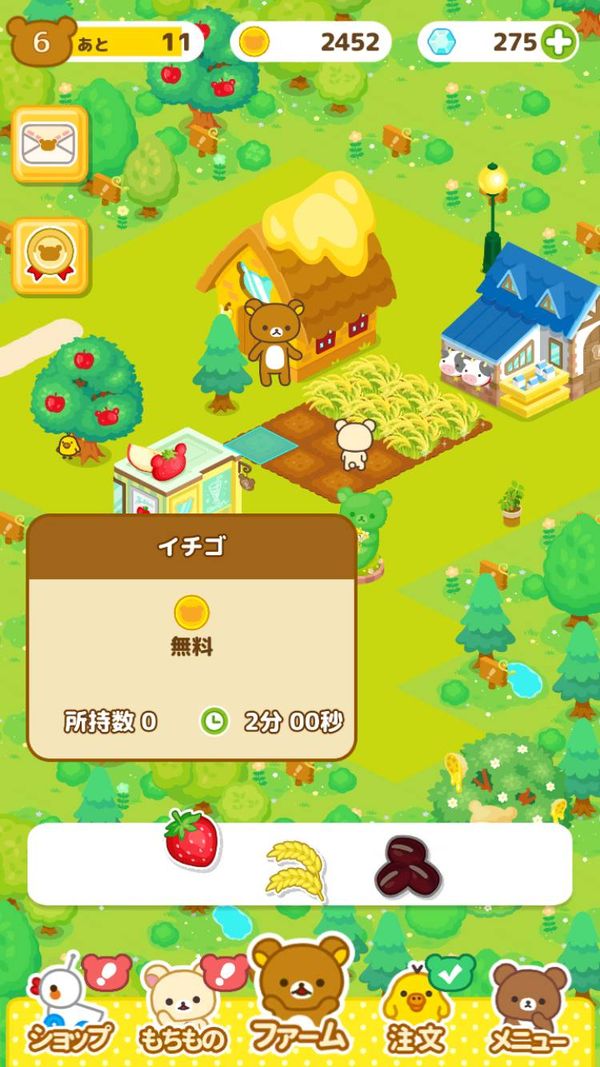Select the wheat crop to plant

[295, 870]
